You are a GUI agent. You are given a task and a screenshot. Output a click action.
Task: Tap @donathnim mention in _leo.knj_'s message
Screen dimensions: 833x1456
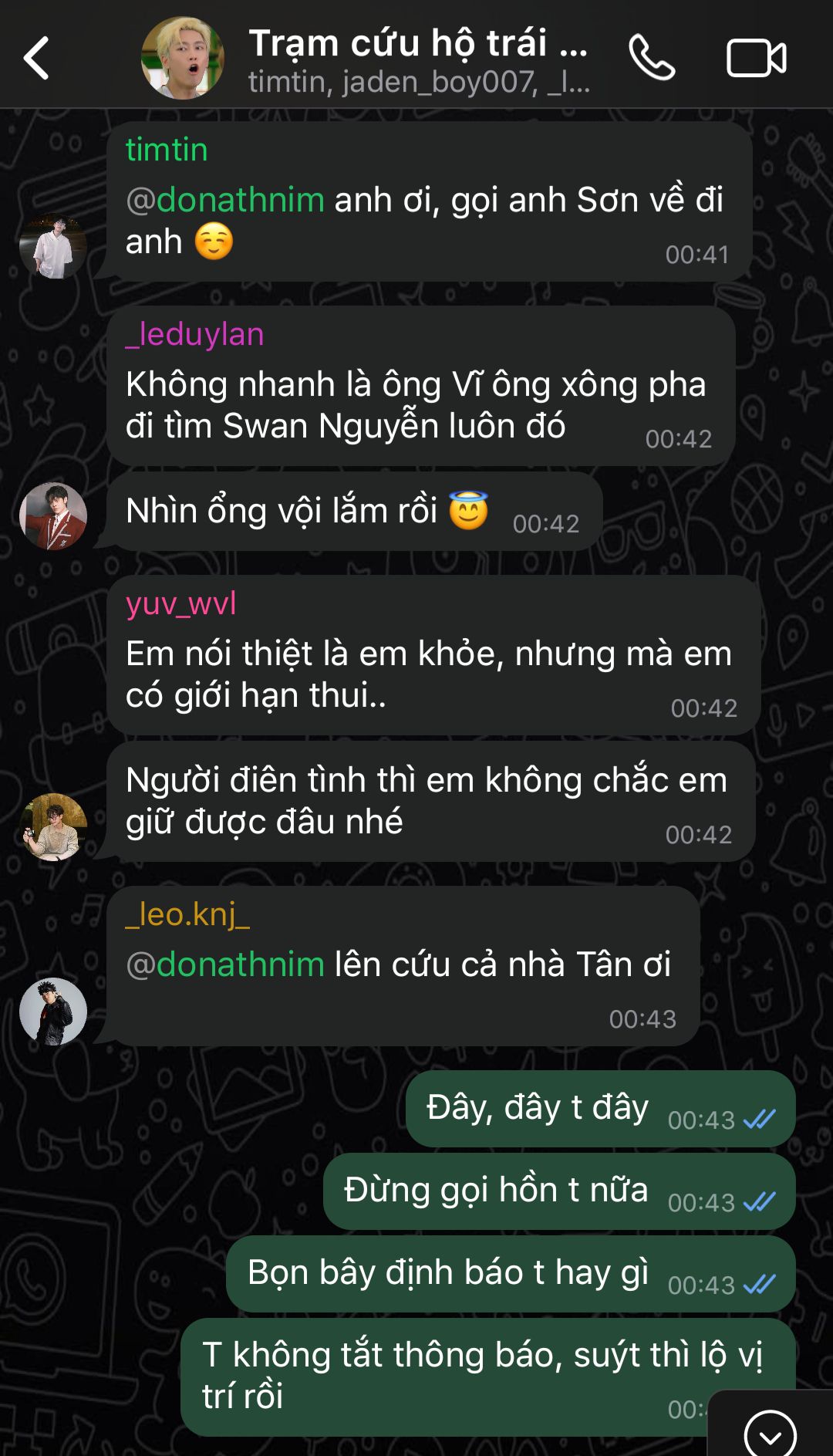pos(225,964)
